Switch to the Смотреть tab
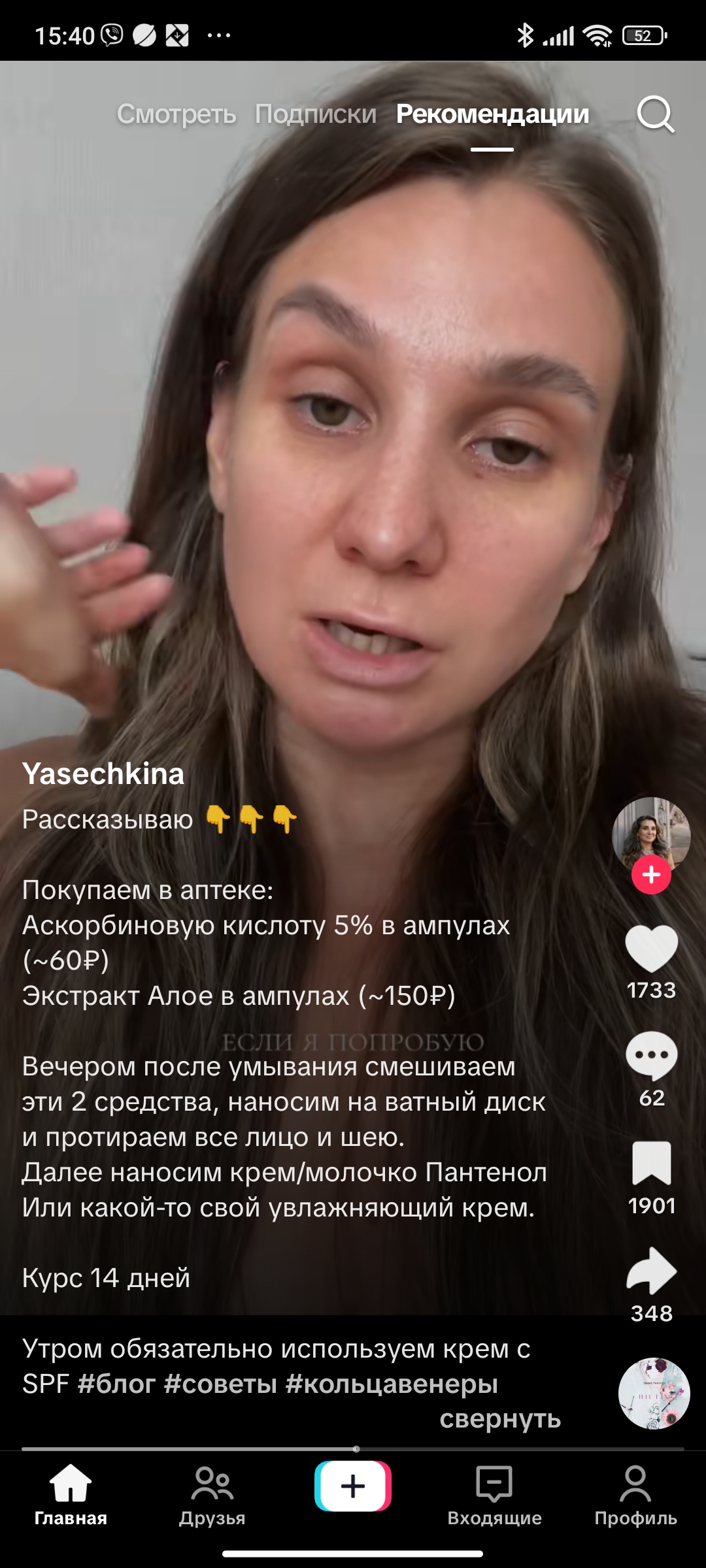 [x=176, y=114]
